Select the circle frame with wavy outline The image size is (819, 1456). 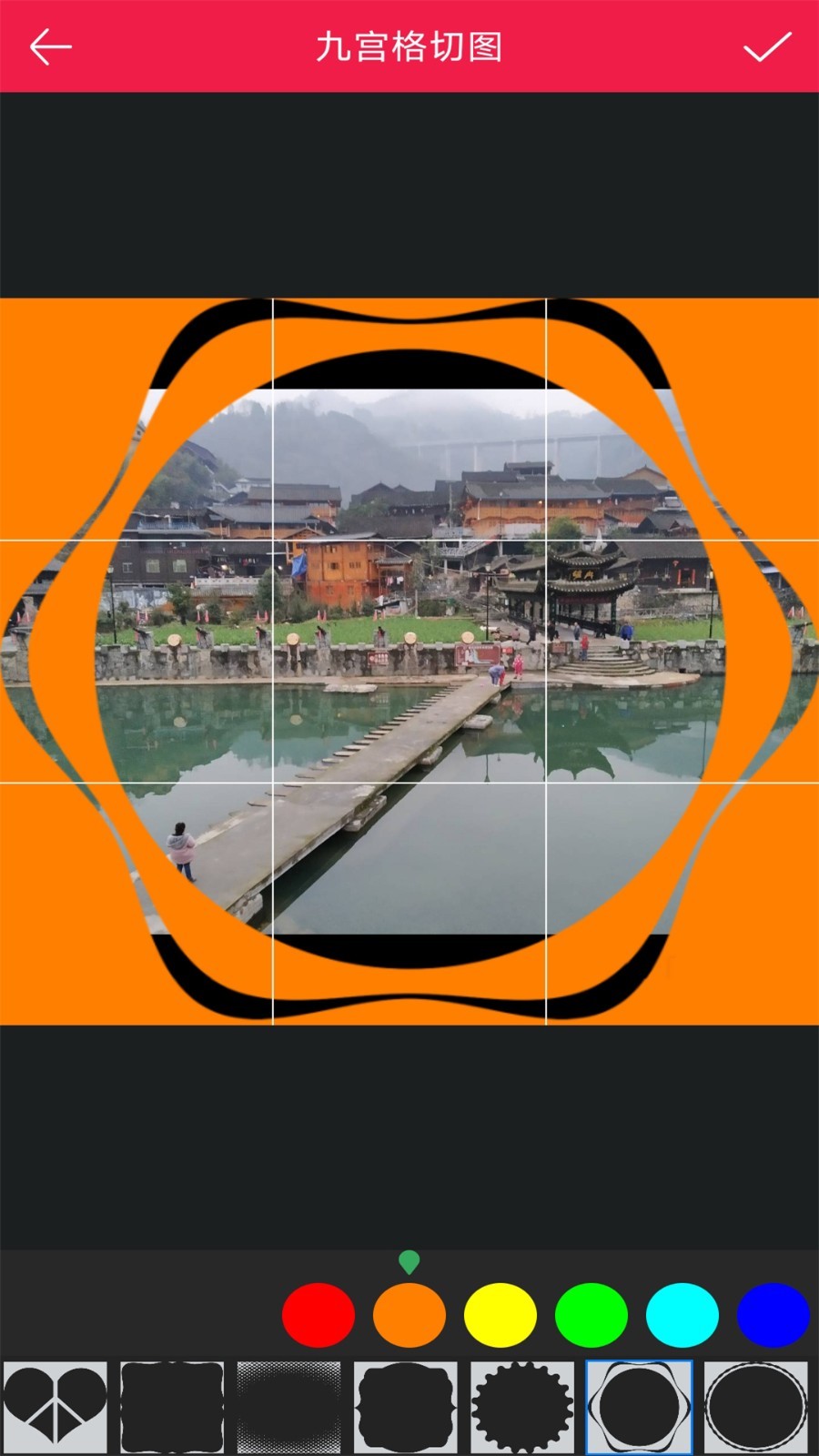[x=639, y=1407]
